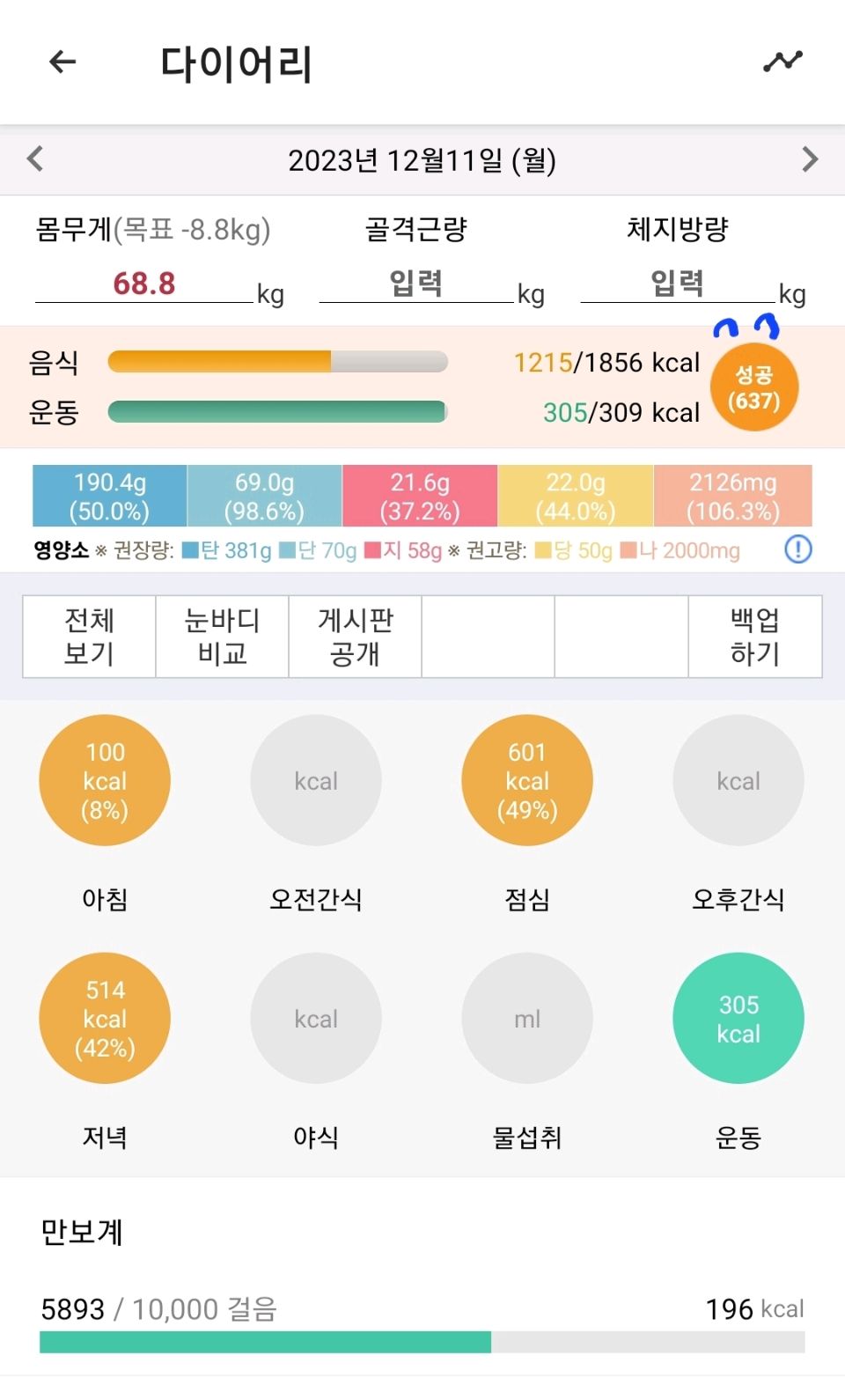Tap the 전체 보기 button
The image size is (845, 1400).
(89, 637)
